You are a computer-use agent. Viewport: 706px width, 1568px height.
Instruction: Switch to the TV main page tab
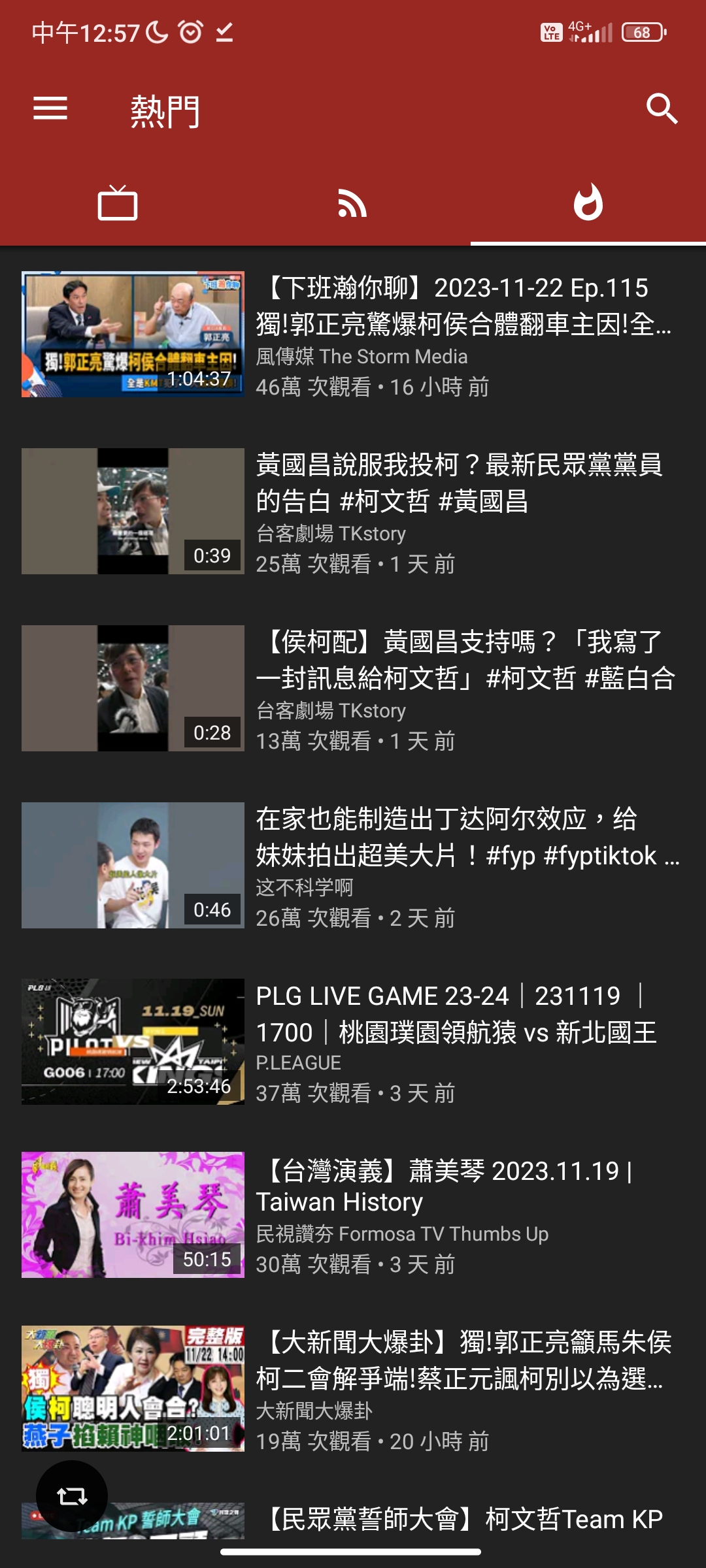pyautogui.click(x=118, y=203)
